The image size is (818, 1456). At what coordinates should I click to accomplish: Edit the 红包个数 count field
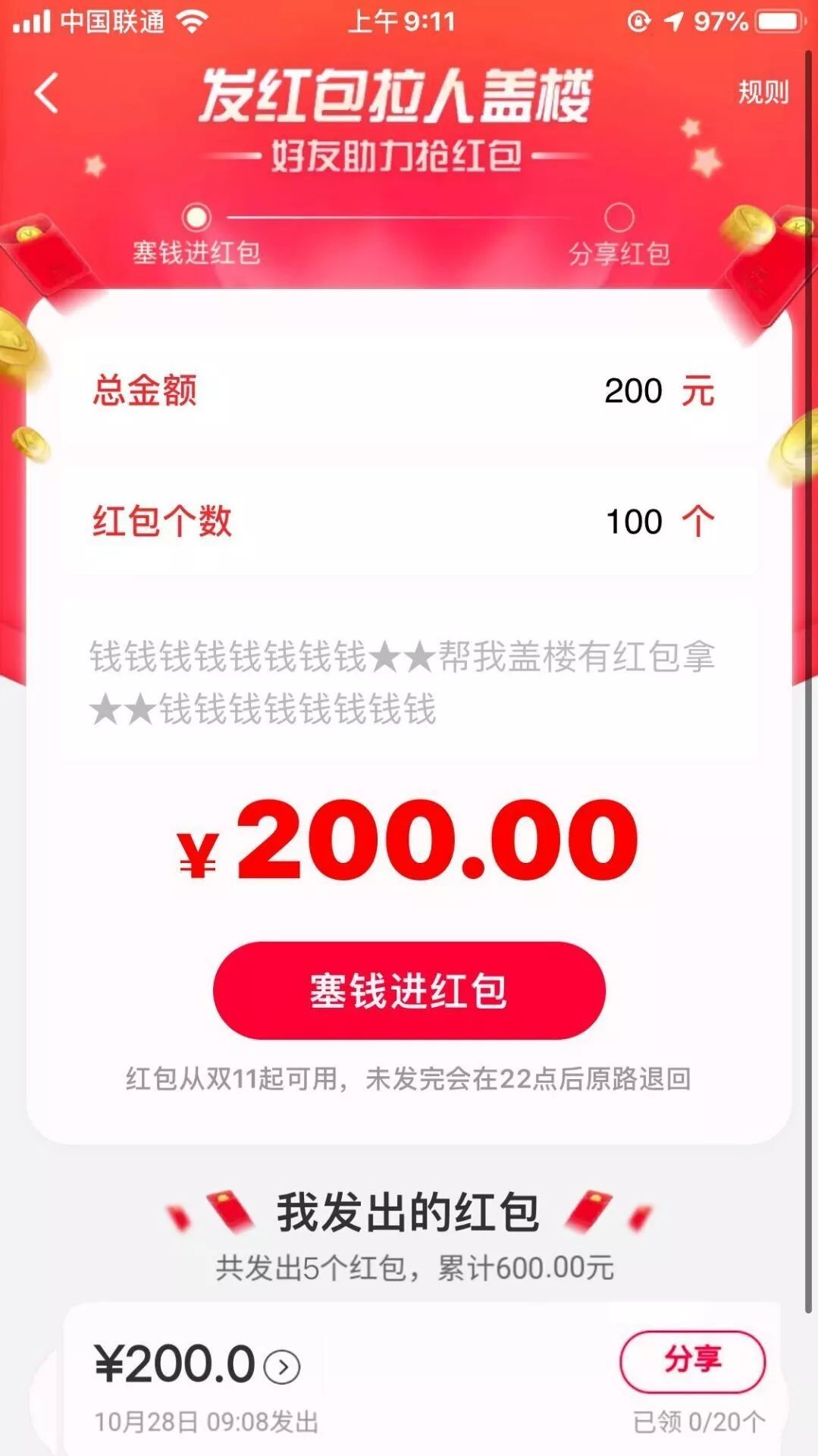coord(633,522)
